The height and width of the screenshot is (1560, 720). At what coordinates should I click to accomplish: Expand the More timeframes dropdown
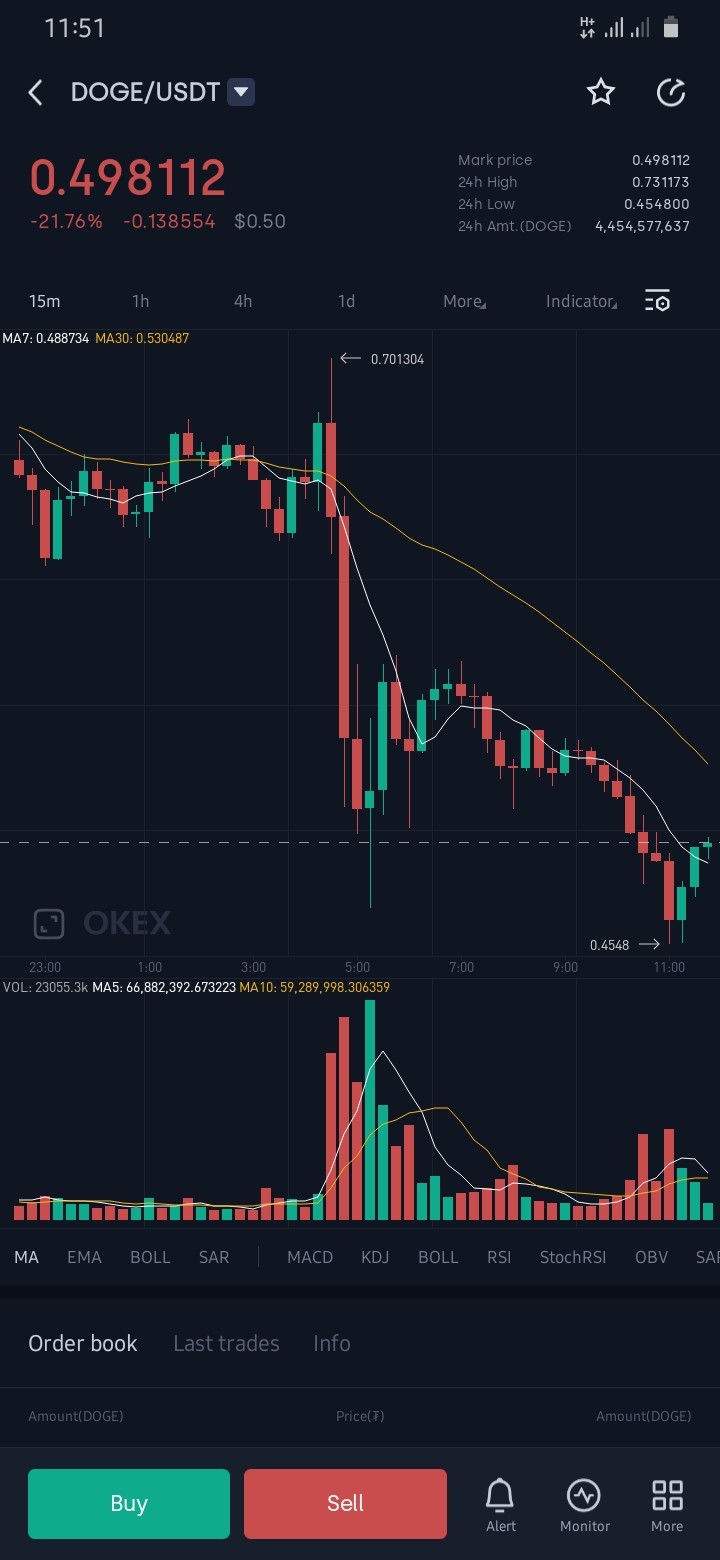click(464, 301)
